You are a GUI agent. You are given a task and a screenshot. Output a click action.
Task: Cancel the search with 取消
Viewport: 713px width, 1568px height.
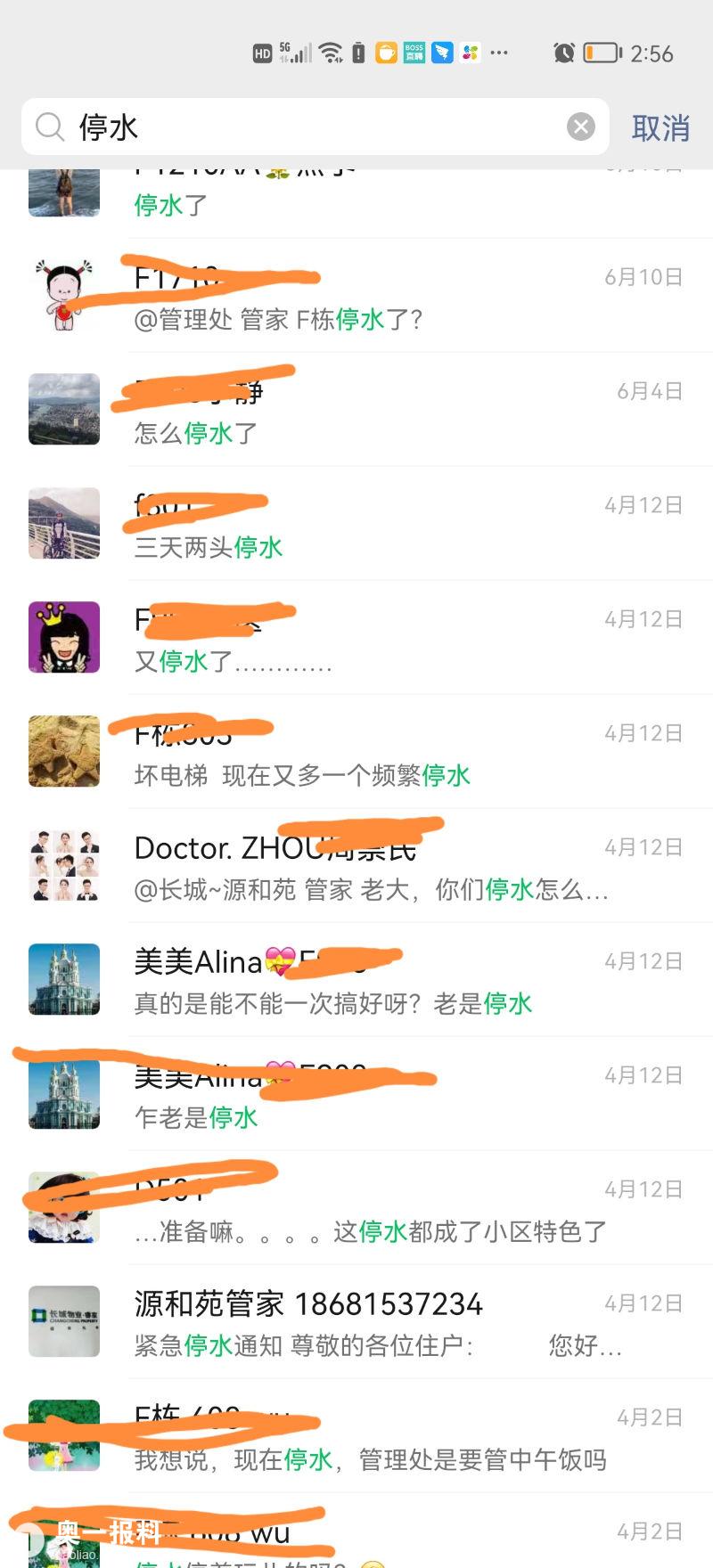pyautogui.click(x=660, y=128)
